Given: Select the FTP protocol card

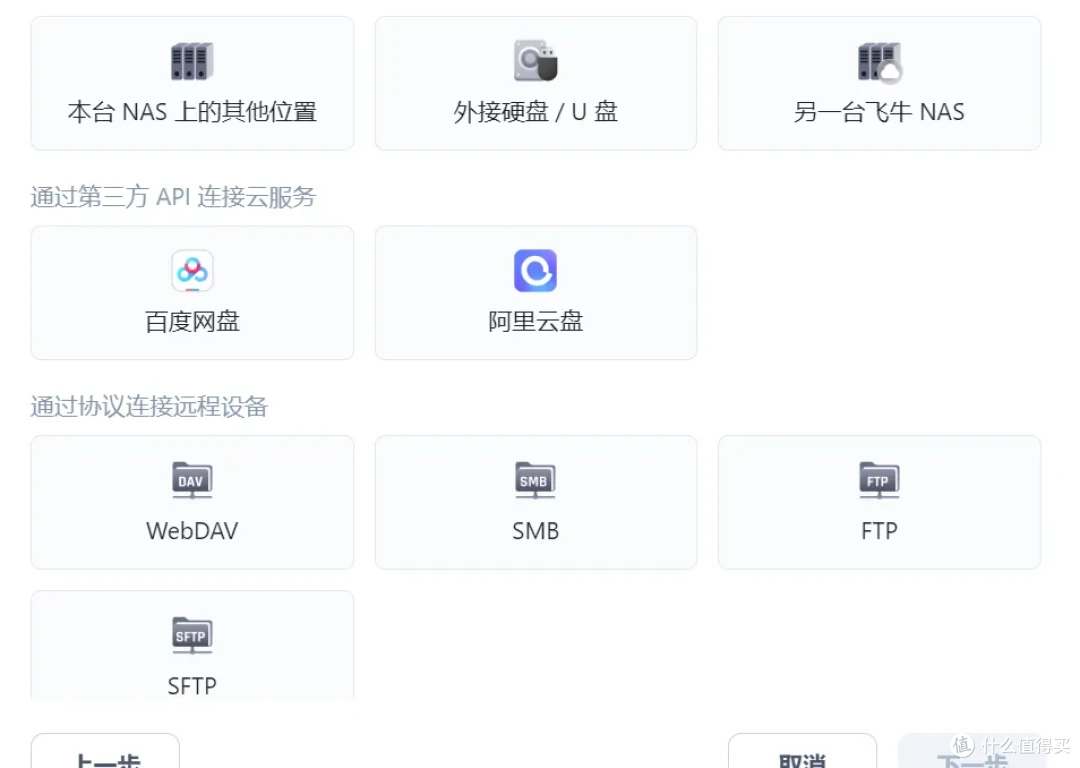Looking at the screenshot, I should [x=879, y=502].
